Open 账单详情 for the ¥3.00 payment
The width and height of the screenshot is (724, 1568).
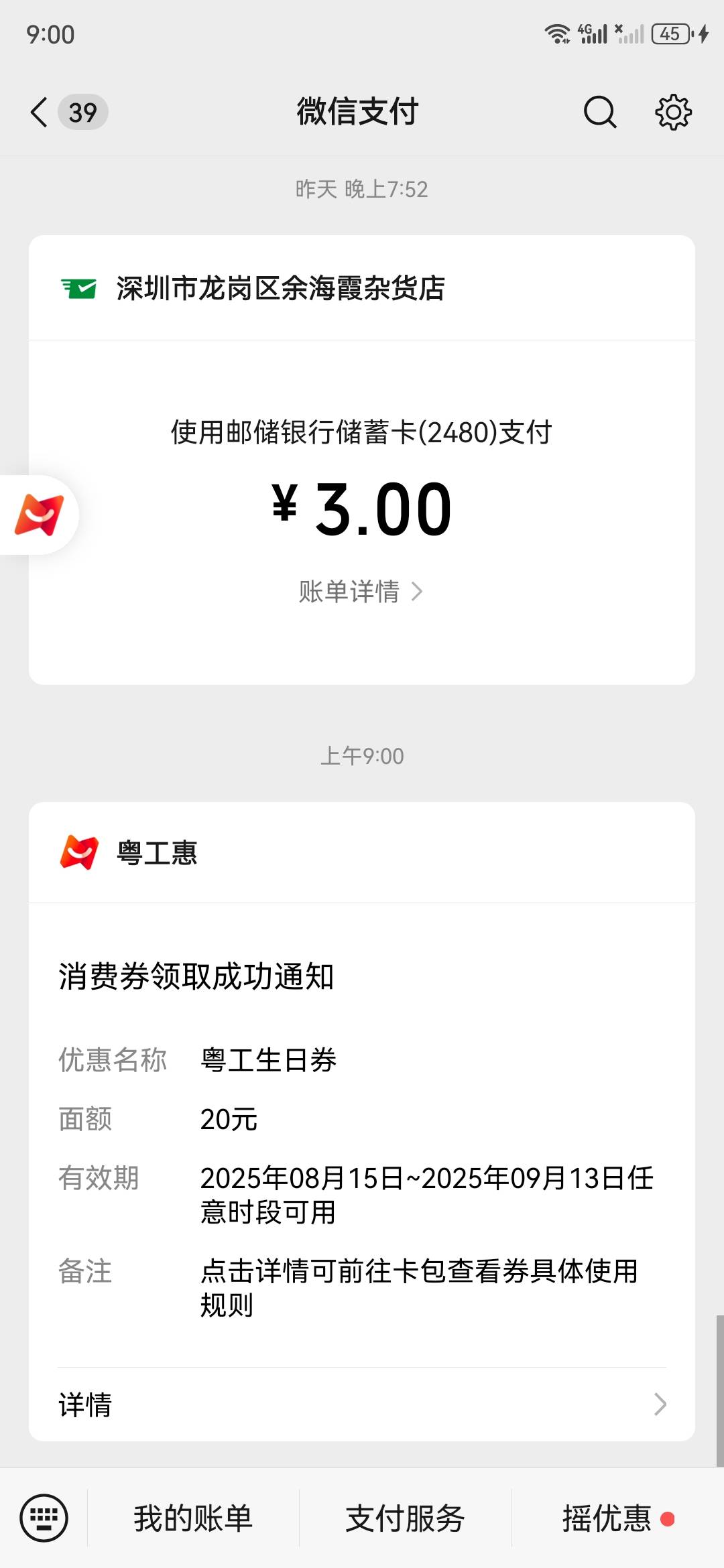(x=361, y=592)
